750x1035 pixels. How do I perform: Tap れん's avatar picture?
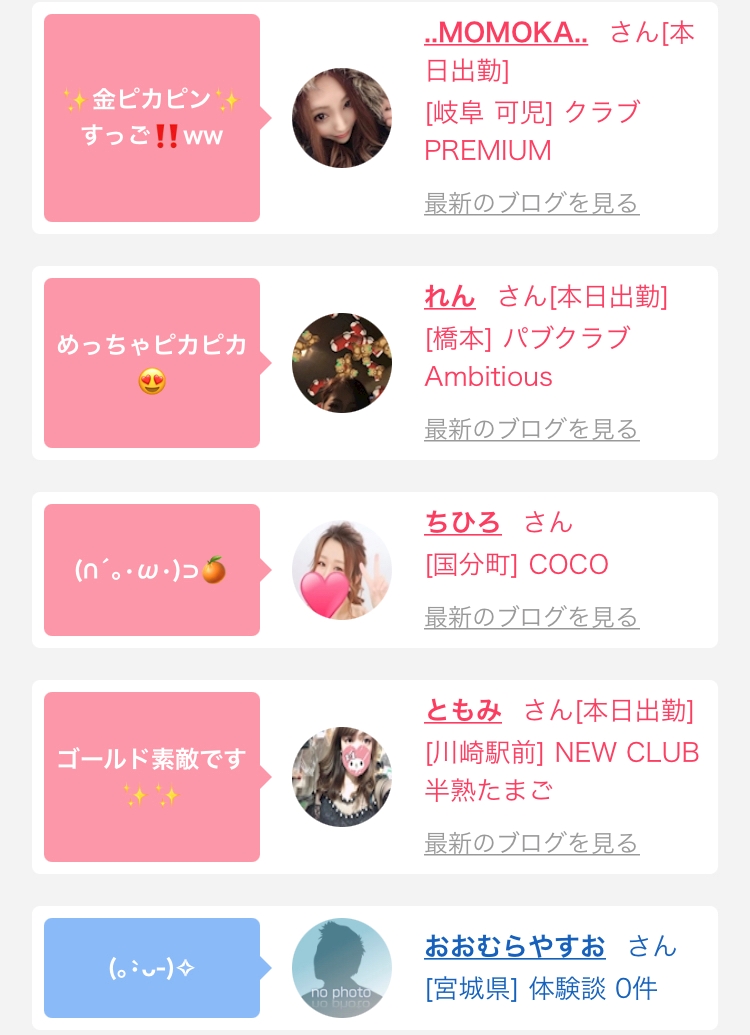tap(342, 363)
